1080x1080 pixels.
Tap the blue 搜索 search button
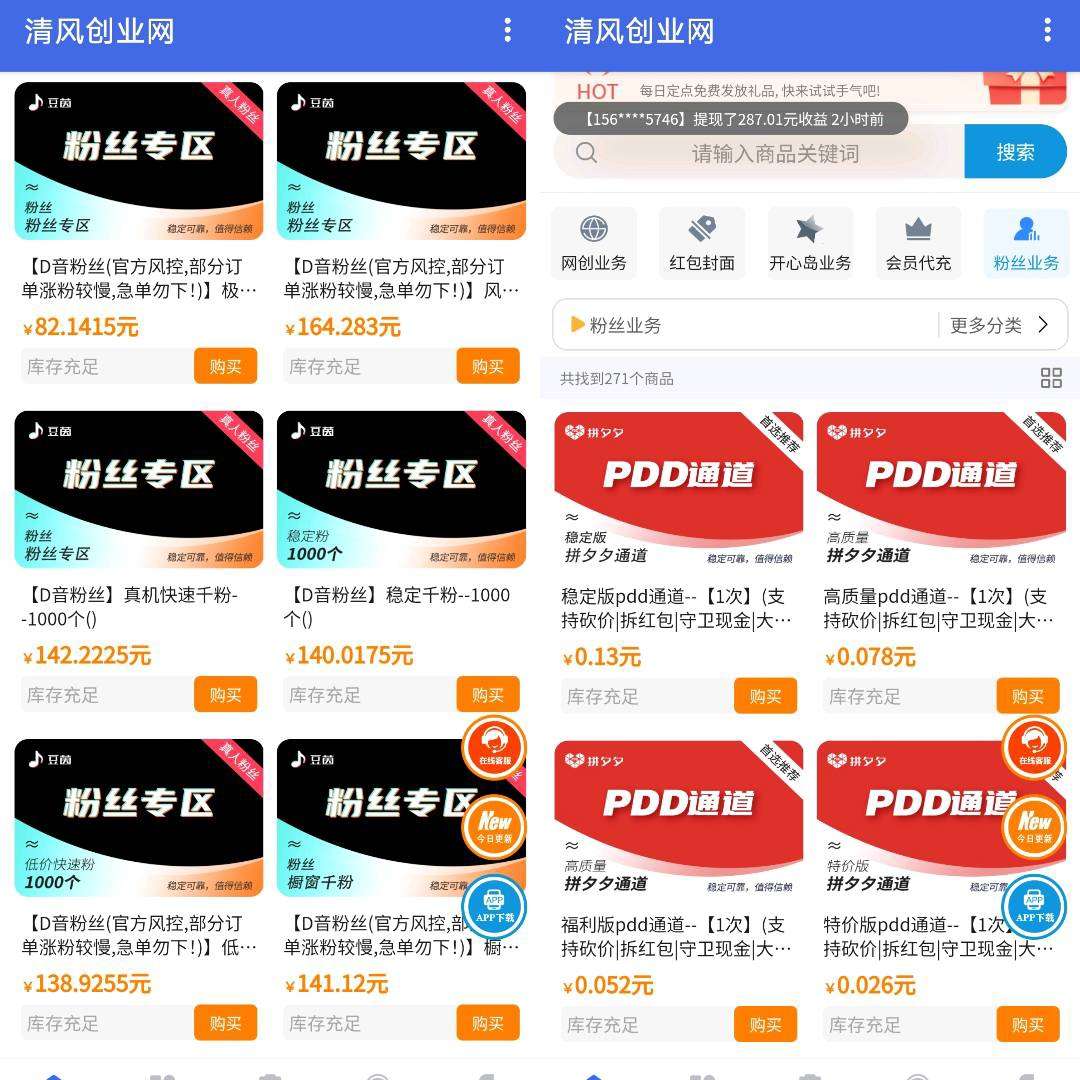(x=1014, y=152)
